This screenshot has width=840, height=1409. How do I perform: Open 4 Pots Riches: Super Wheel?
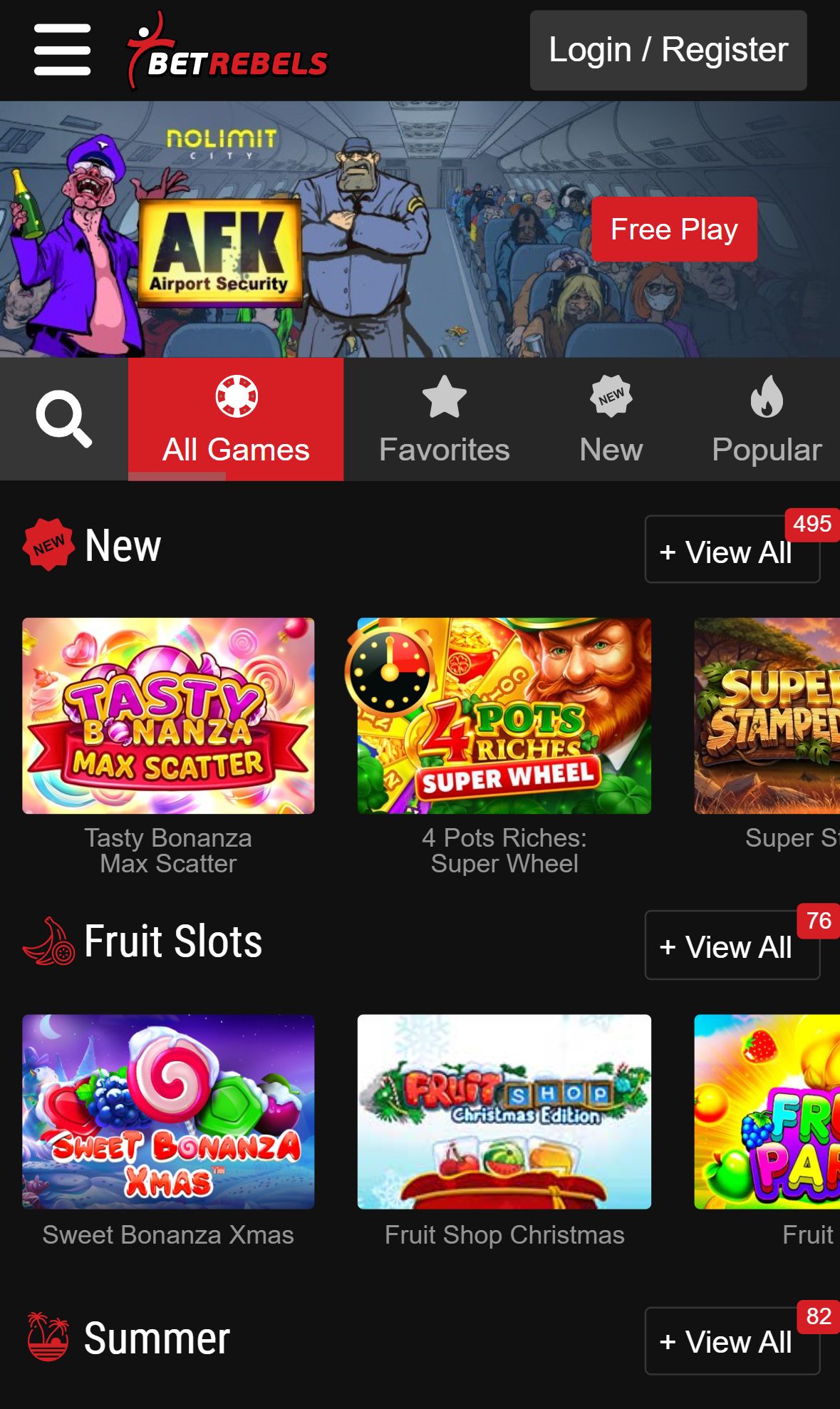504,716
